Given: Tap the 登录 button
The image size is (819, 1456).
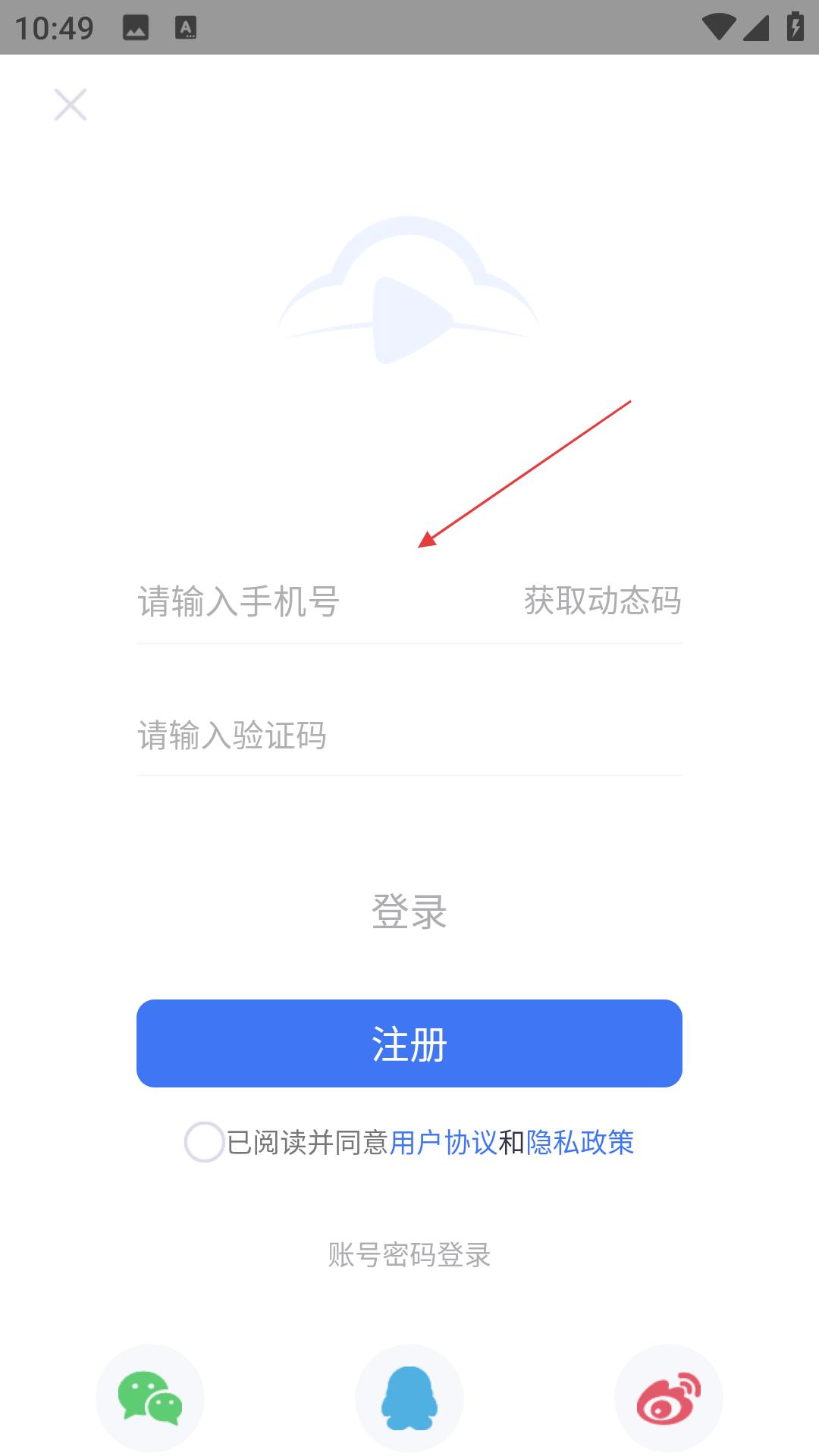Looking at the screenshot, I should pyautogui.click(x=409, y=911).
